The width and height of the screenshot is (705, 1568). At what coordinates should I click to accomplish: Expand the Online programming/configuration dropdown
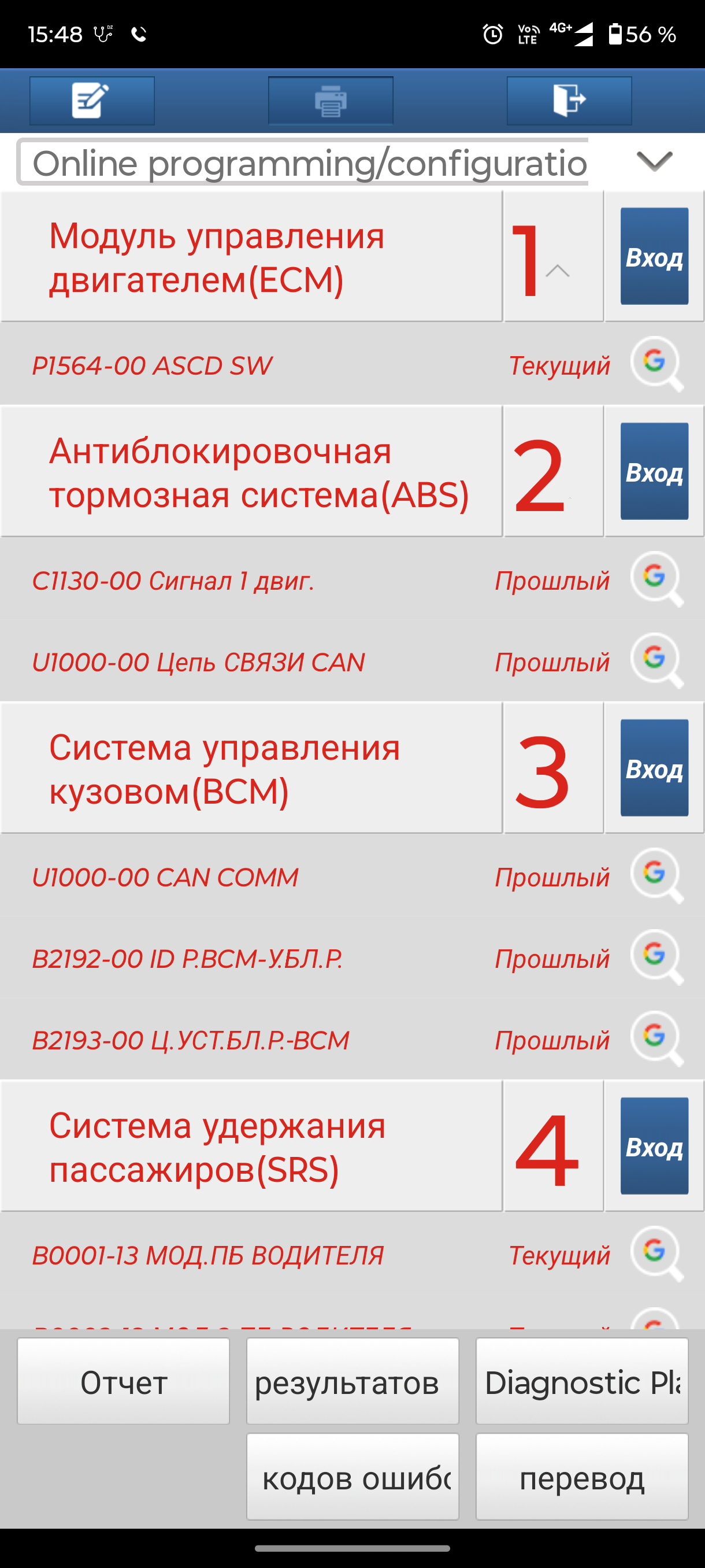654,161
